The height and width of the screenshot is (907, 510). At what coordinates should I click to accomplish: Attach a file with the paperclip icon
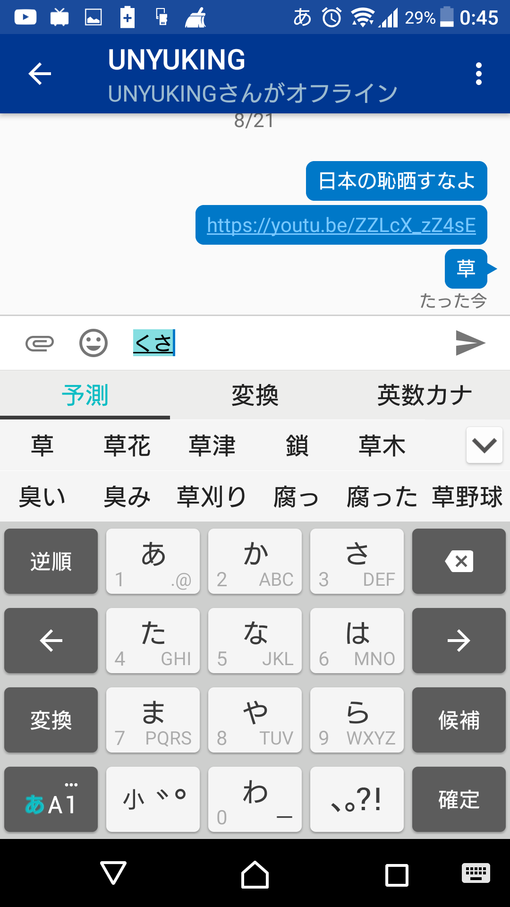point(40,344)
